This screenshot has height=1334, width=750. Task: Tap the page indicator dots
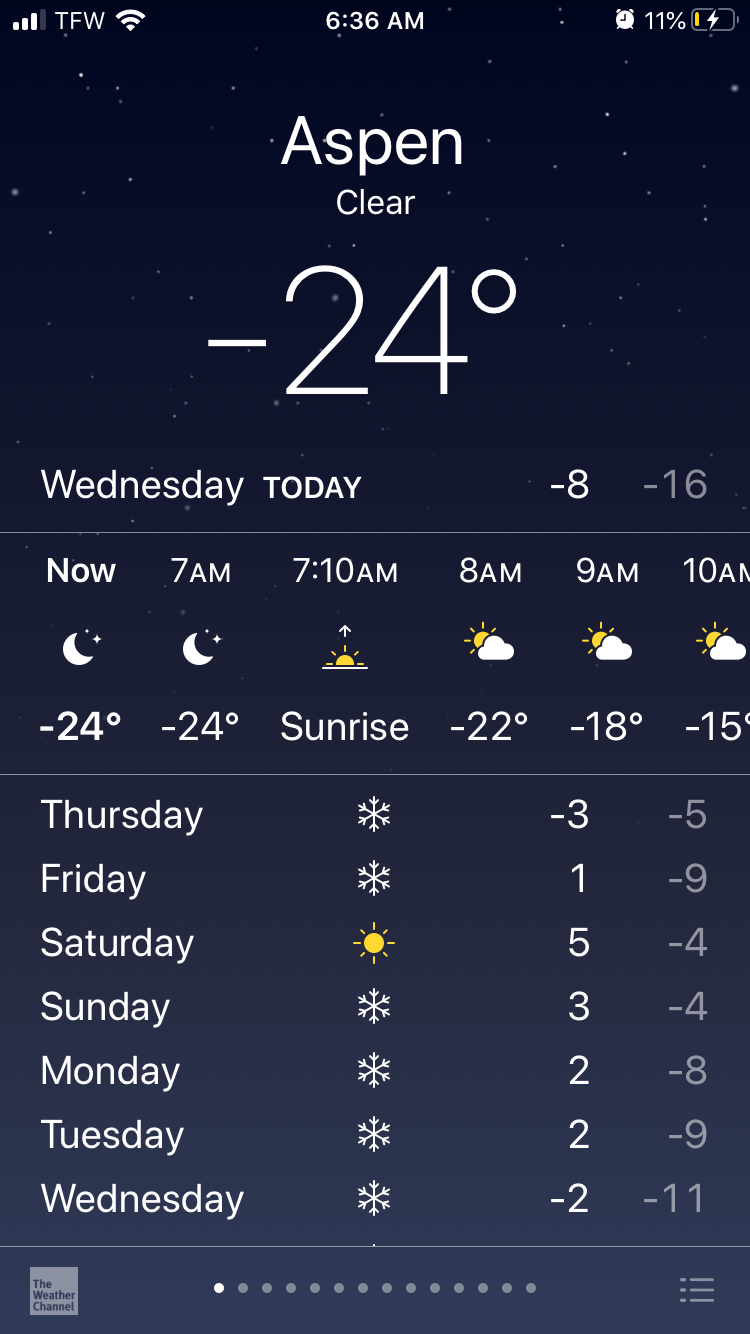click(x=375, y=1288)
